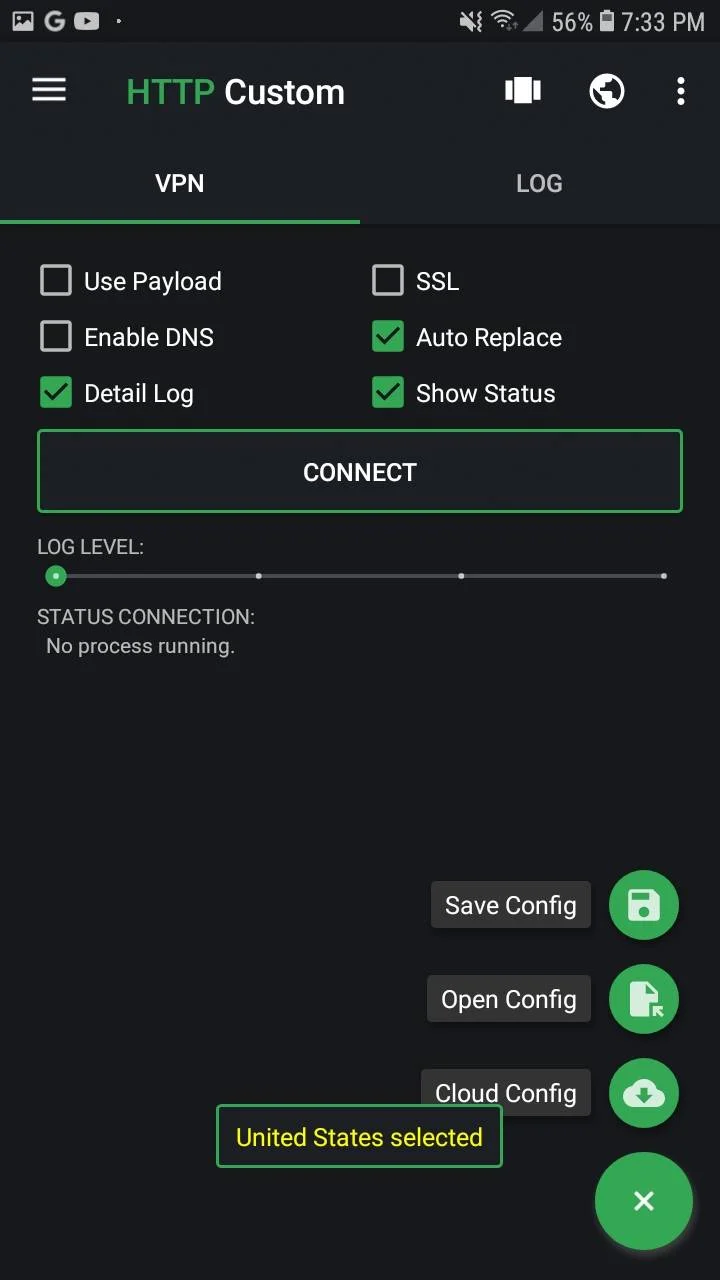Tap the Cloud Config download button
720x1280 pixels.
[x=644, y=1093]
